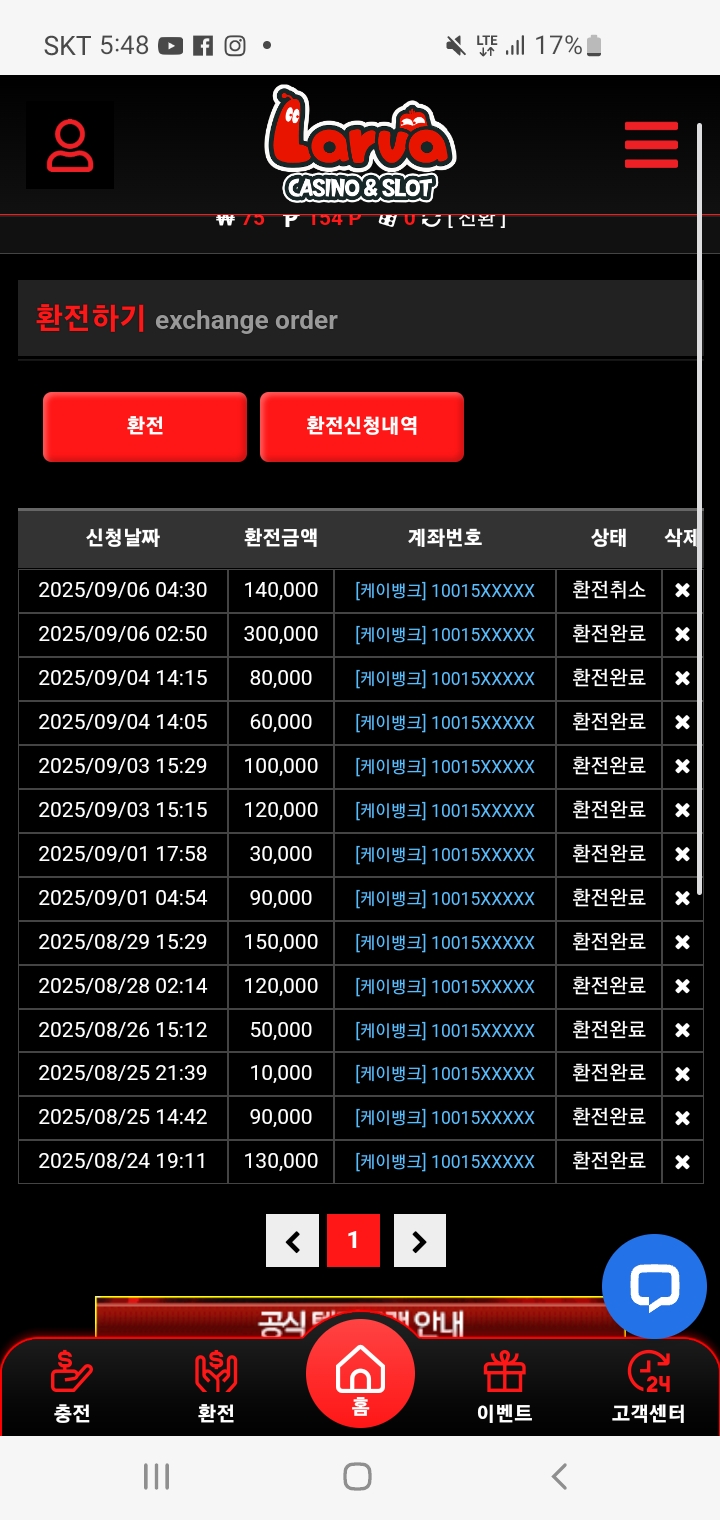Go to the next page arrow
720x1520 pixels.
tap(419, 1241)
